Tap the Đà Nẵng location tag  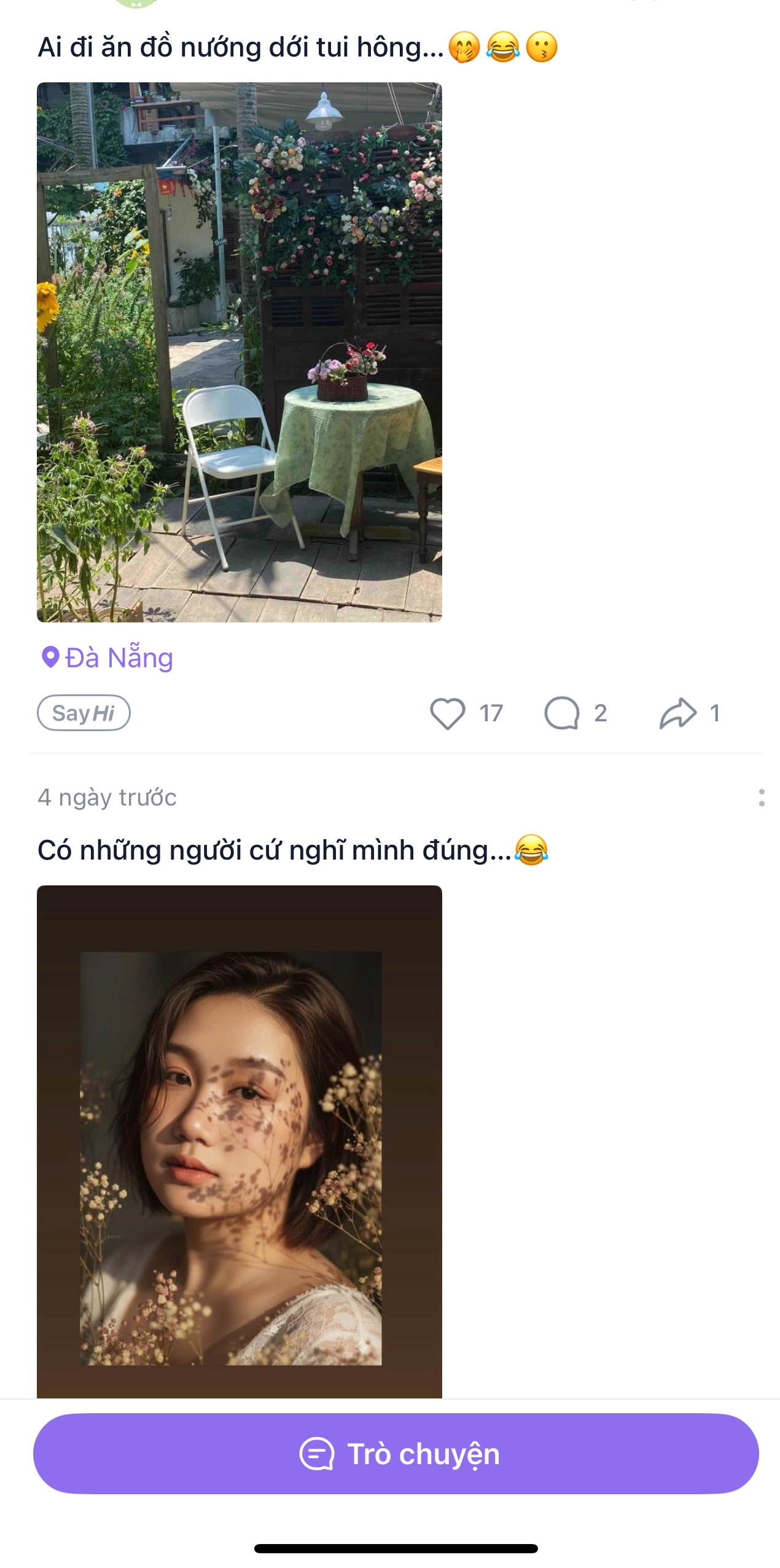(107, 657)
